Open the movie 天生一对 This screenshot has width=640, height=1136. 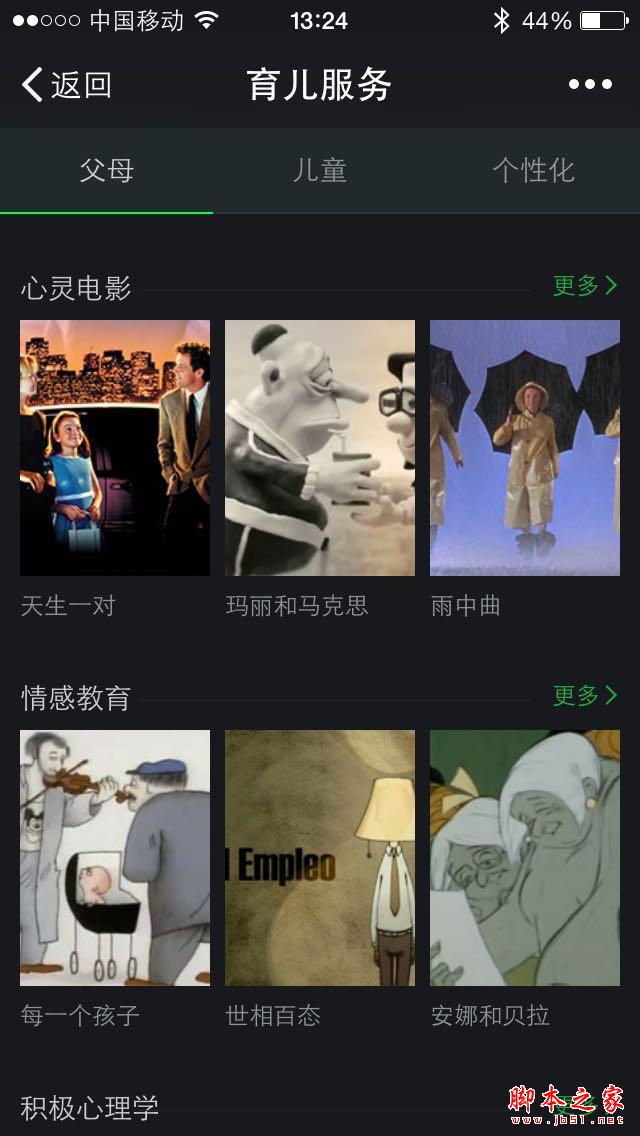(115, 448)
